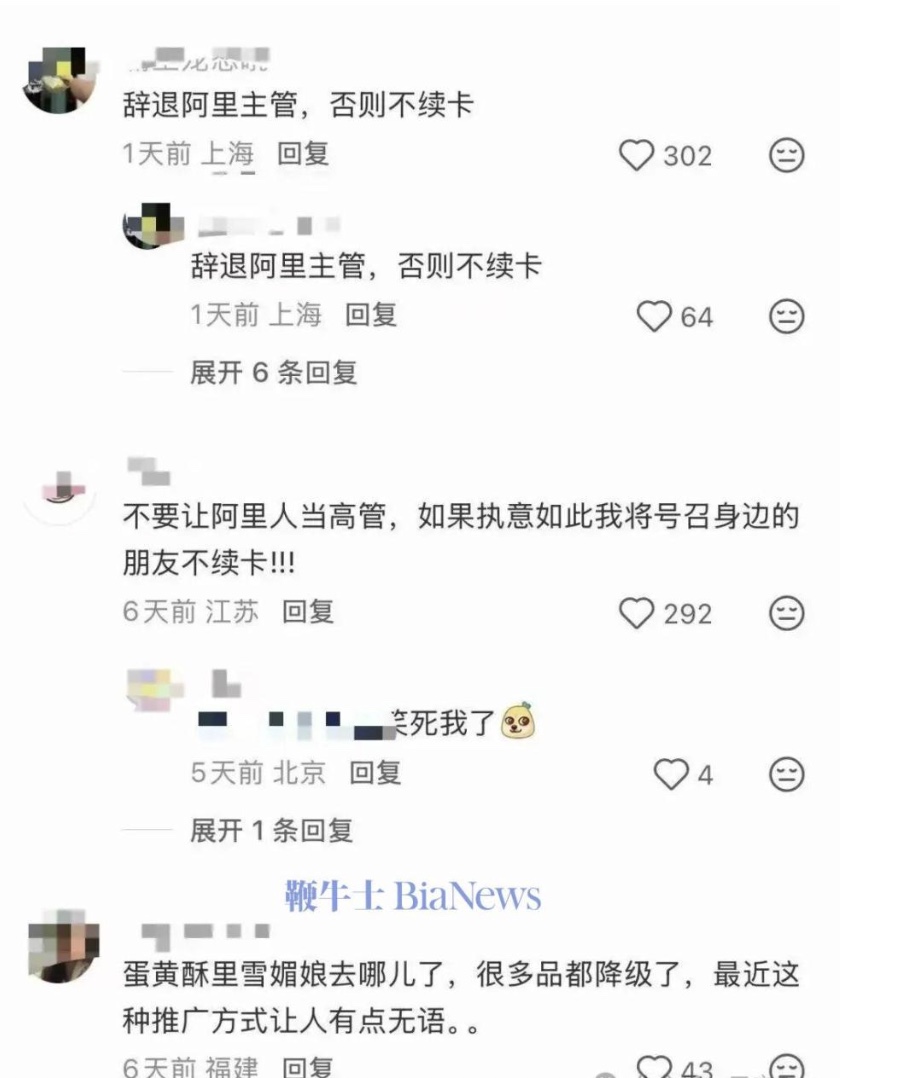Image resolution: width=898 pixels, height=1078 pixels.
Task: Reply to the 6天前 江苏 comment
Action: click(x=307, y=611)
